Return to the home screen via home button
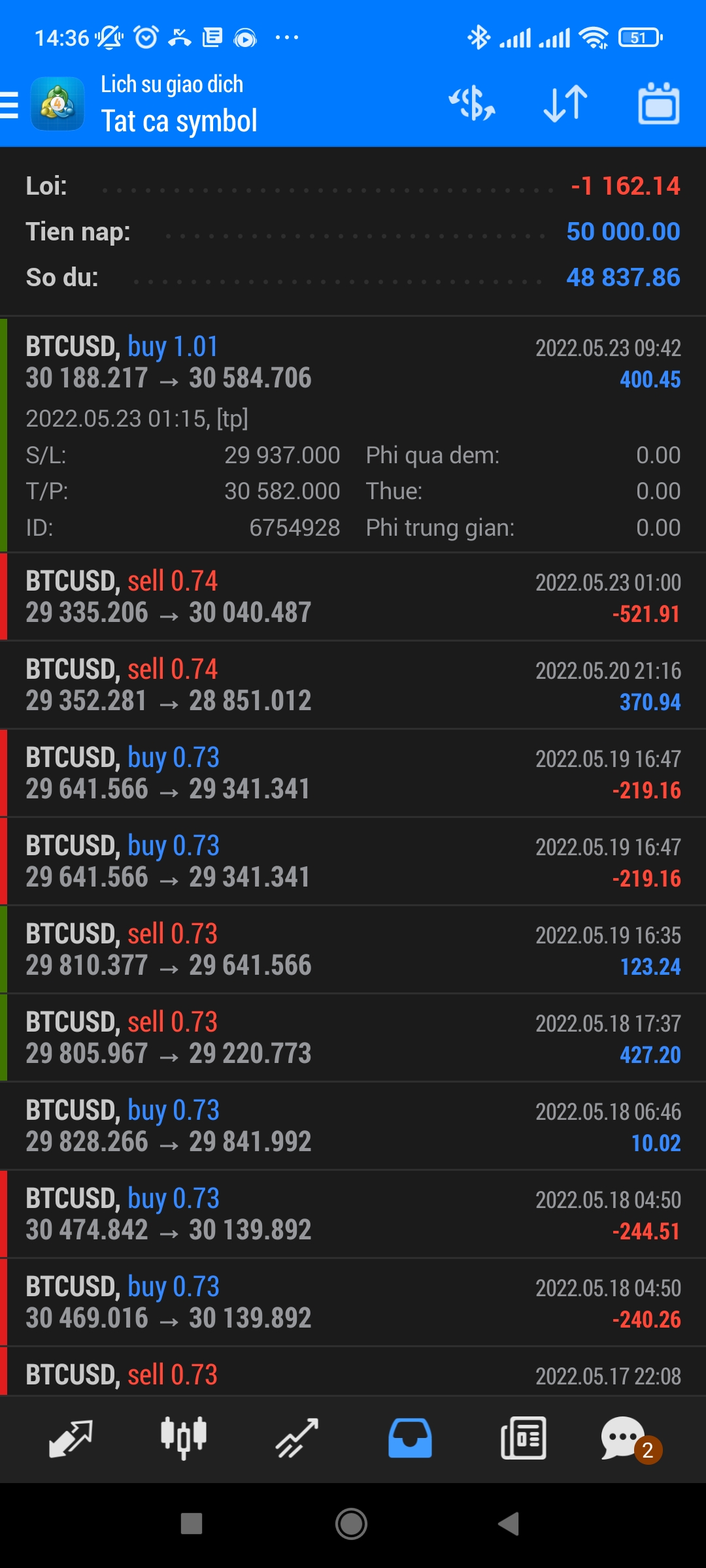The image size is (706, 1568). tap(351, 1524)
